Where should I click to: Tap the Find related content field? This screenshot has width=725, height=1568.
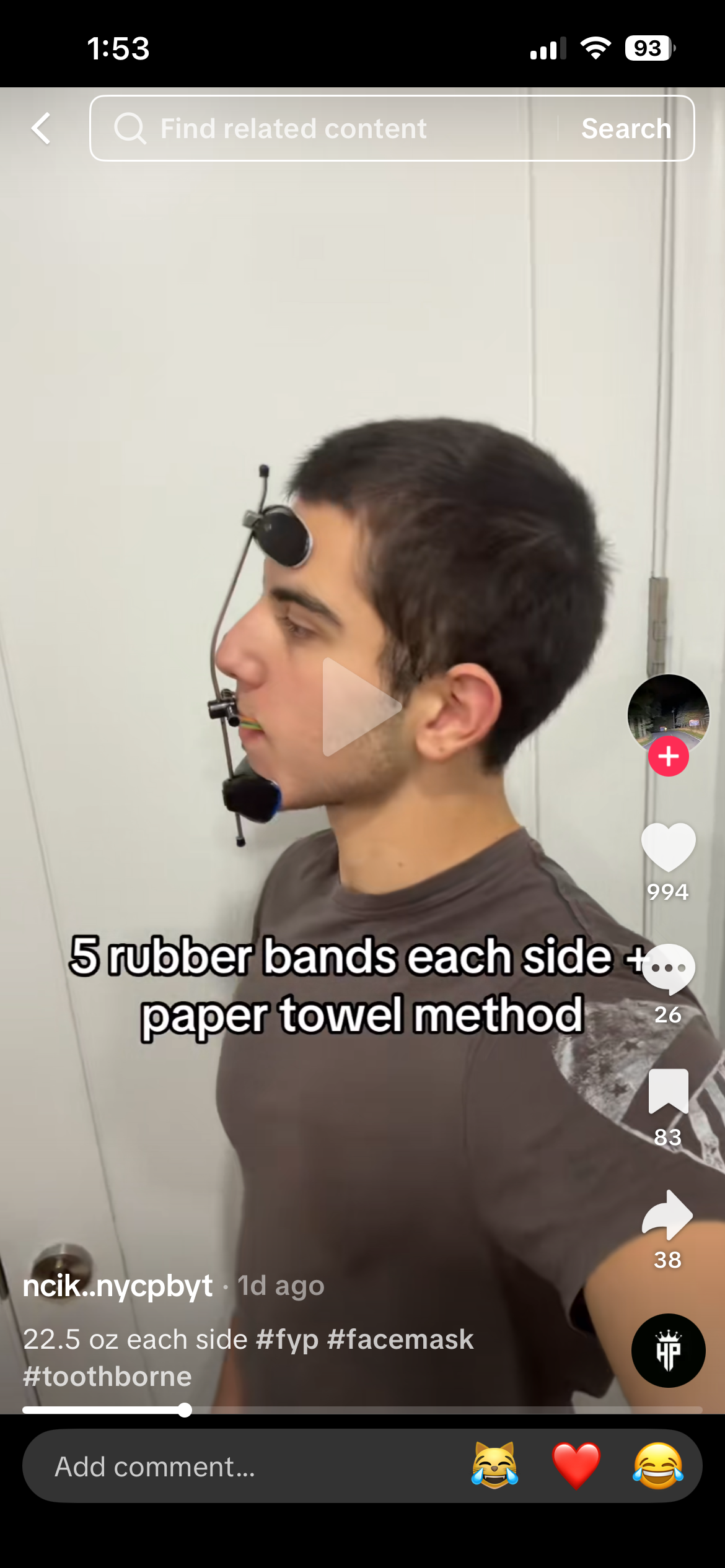[x=322, y=129]
